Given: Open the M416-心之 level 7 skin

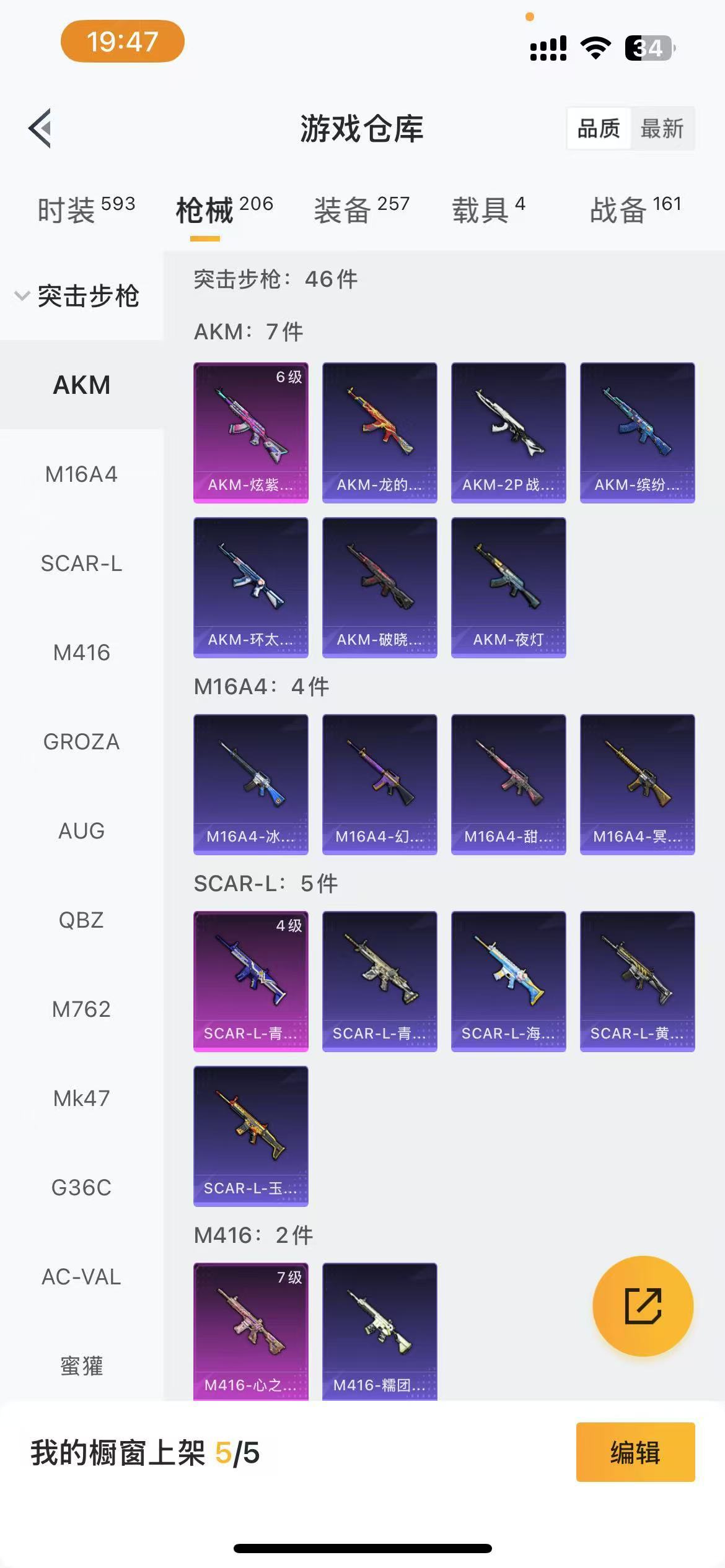Looking at the screenshot, I should [x=250, y=1331].
